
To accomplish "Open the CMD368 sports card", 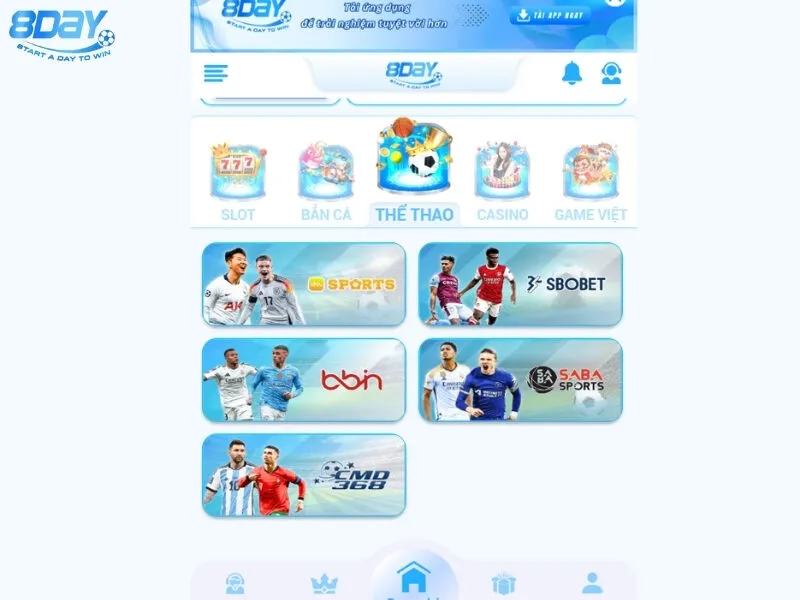I will coord(304,475).
